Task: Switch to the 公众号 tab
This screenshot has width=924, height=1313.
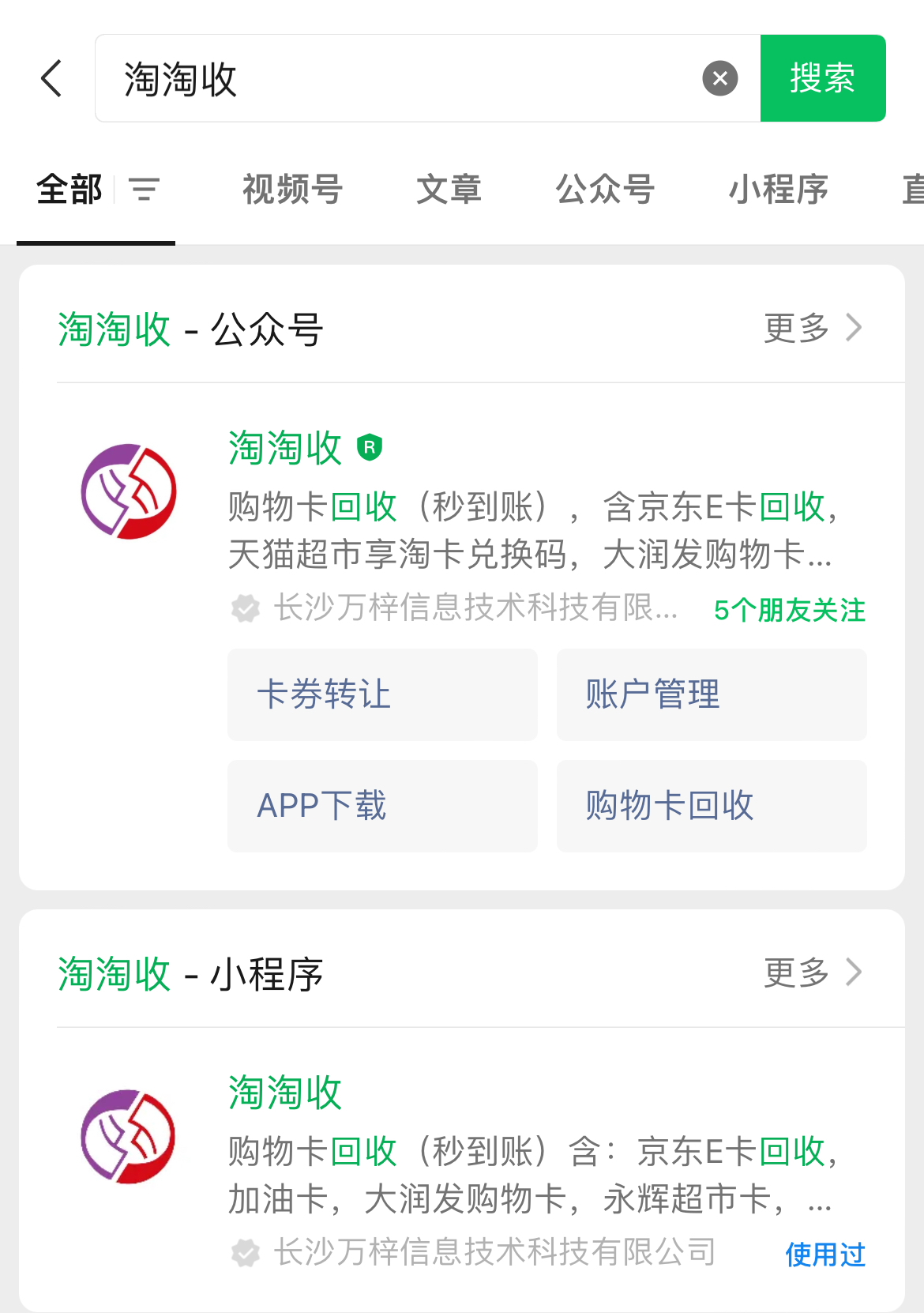Action: [605, 190]
